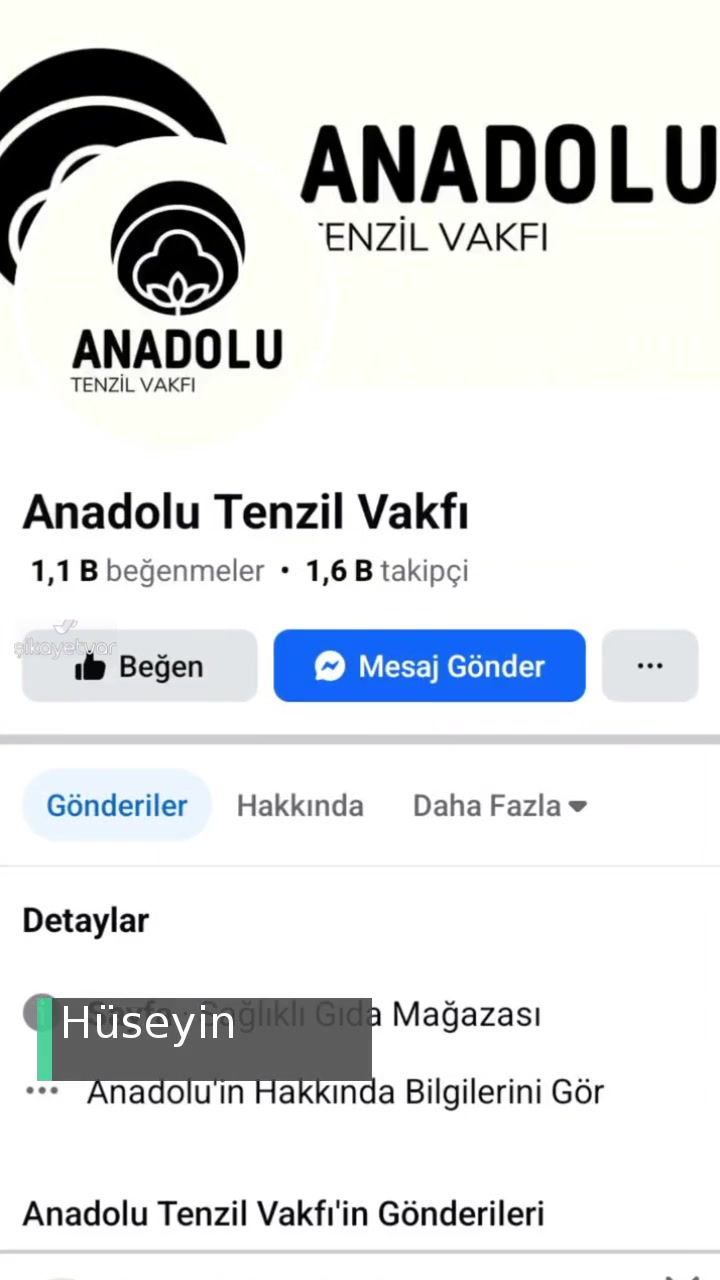Open Anadolu'ın Hakkında Bilgilerini Gör link
This screenshot has width=720, height=1280.
click(344, 1091)
